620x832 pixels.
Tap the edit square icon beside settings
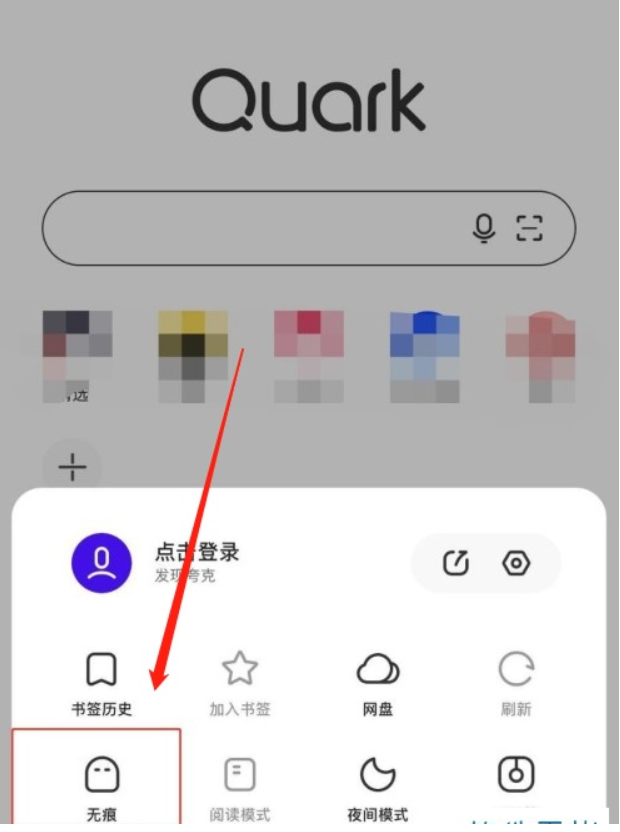tap(456, 564)
